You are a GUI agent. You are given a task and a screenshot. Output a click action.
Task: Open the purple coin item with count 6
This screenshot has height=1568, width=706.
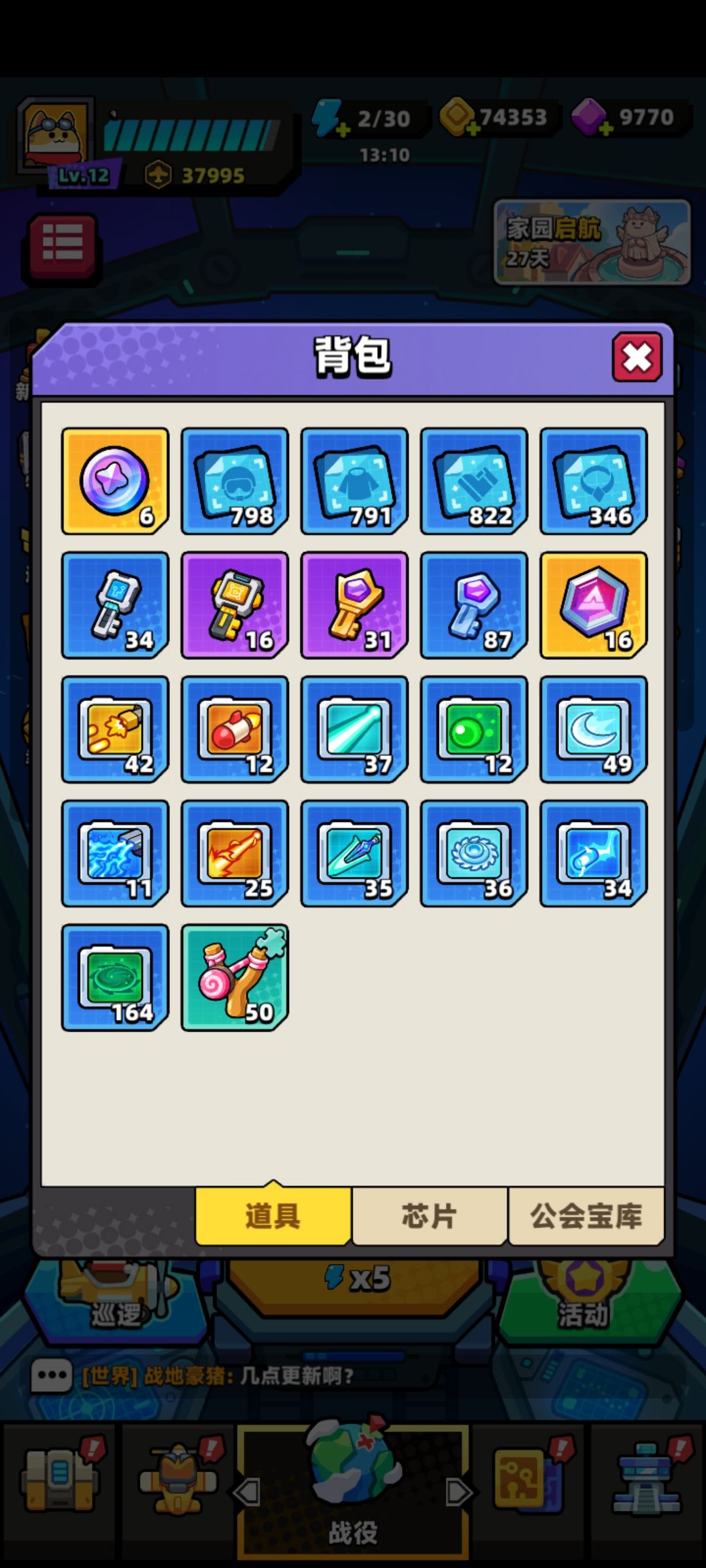(x=115, y=482)
